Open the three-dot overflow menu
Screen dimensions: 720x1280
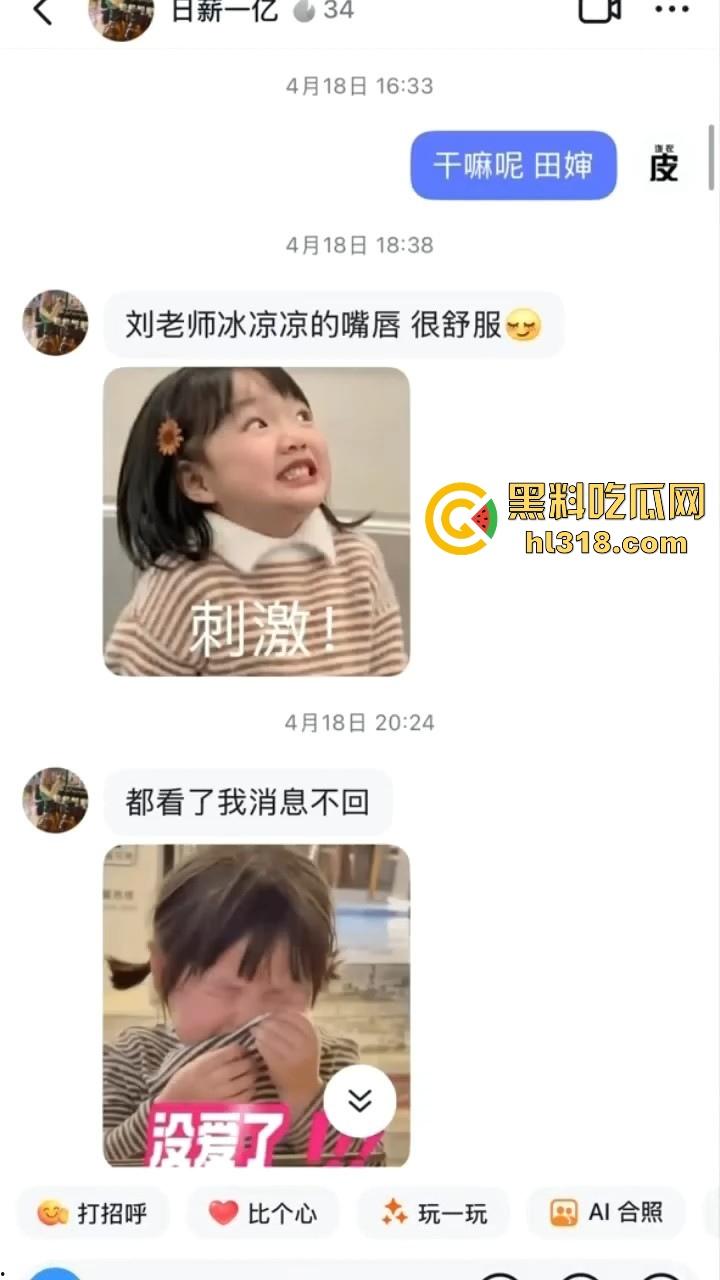tap(671, 11)
